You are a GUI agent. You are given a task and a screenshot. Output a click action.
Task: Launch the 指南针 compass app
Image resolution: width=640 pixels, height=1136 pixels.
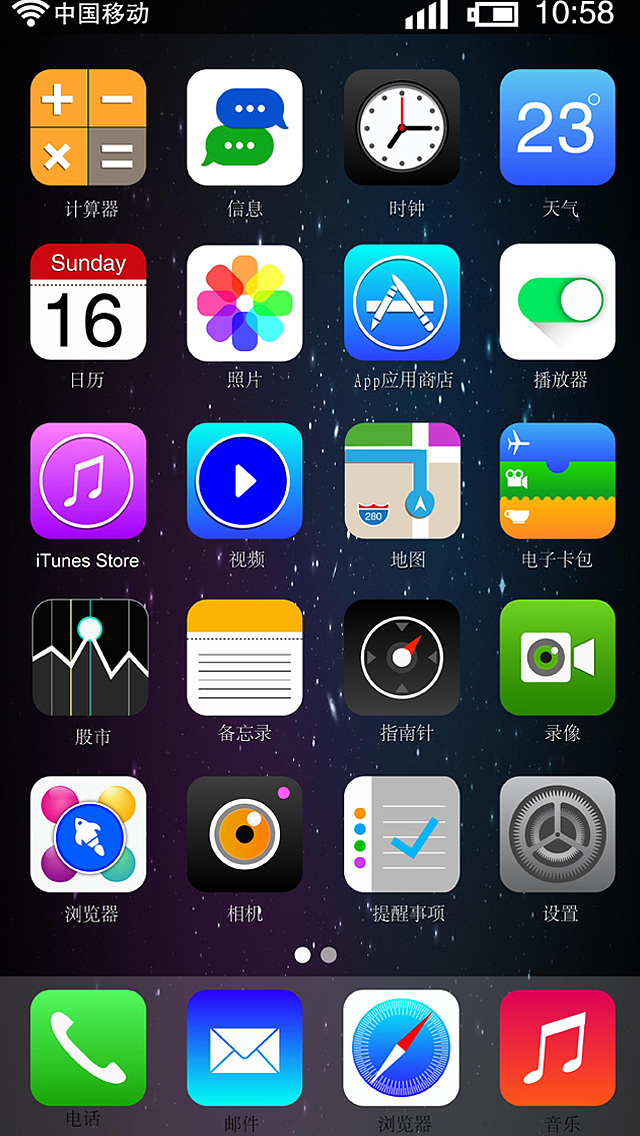[402, 657]
